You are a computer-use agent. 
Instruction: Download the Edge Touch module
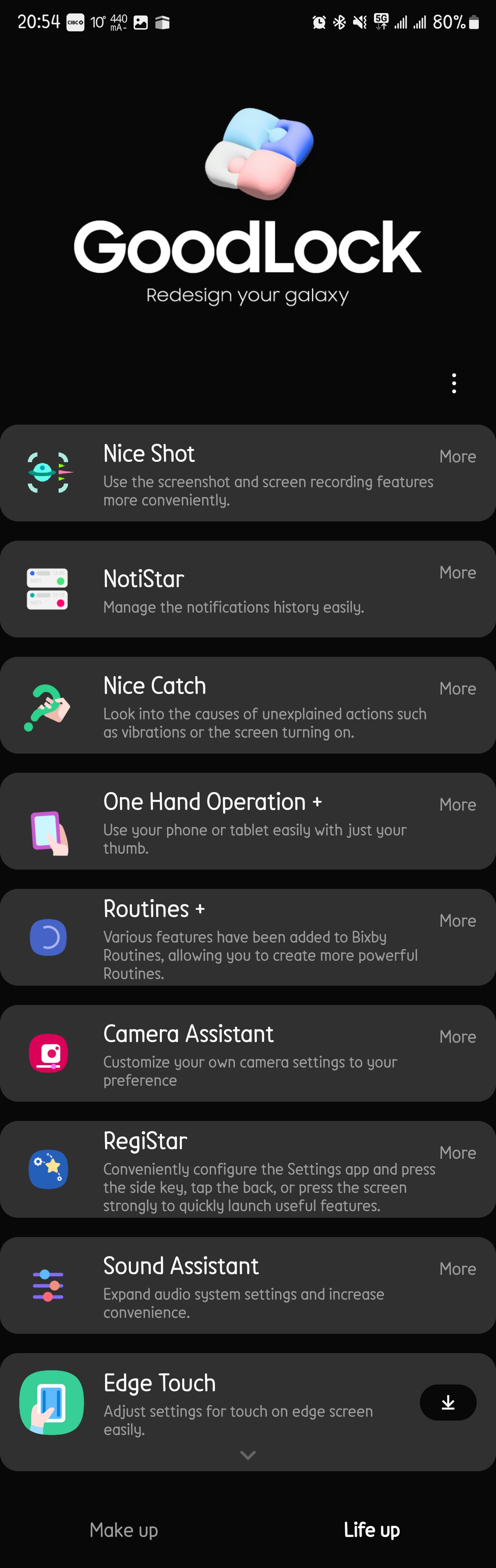pyautogui.click(x=448, y=1402)
